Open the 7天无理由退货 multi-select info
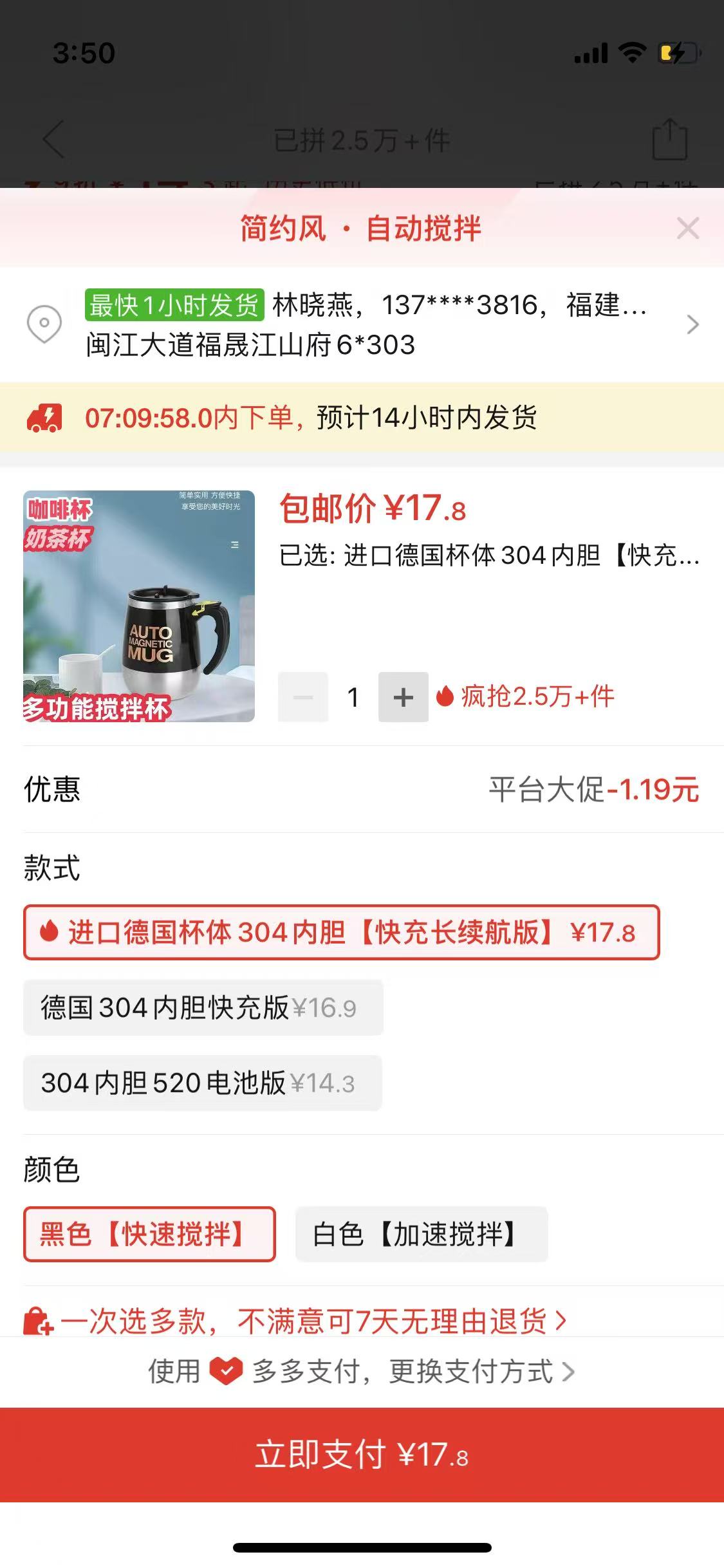 point(296,1321)
